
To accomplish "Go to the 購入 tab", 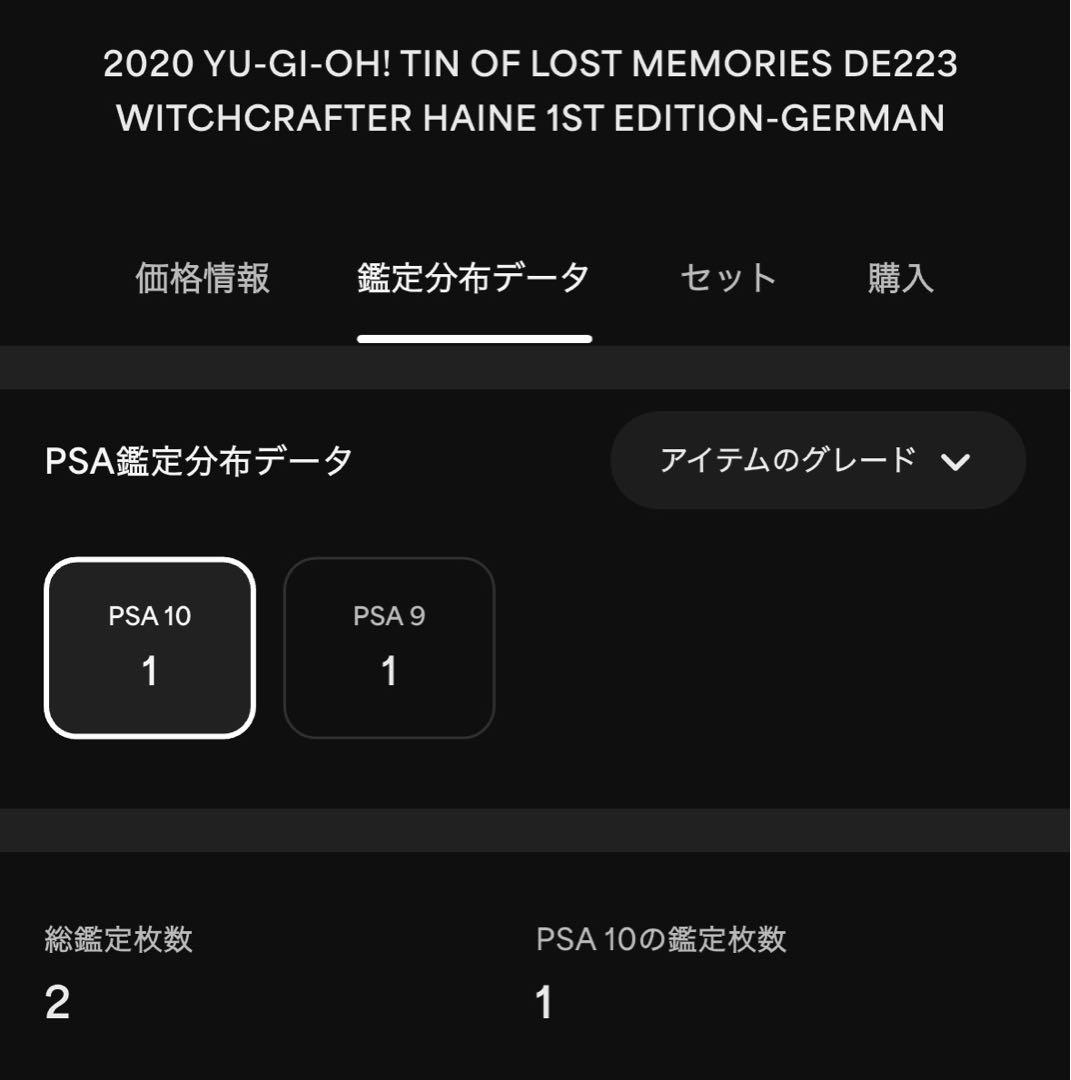I will tap(900, 278).
